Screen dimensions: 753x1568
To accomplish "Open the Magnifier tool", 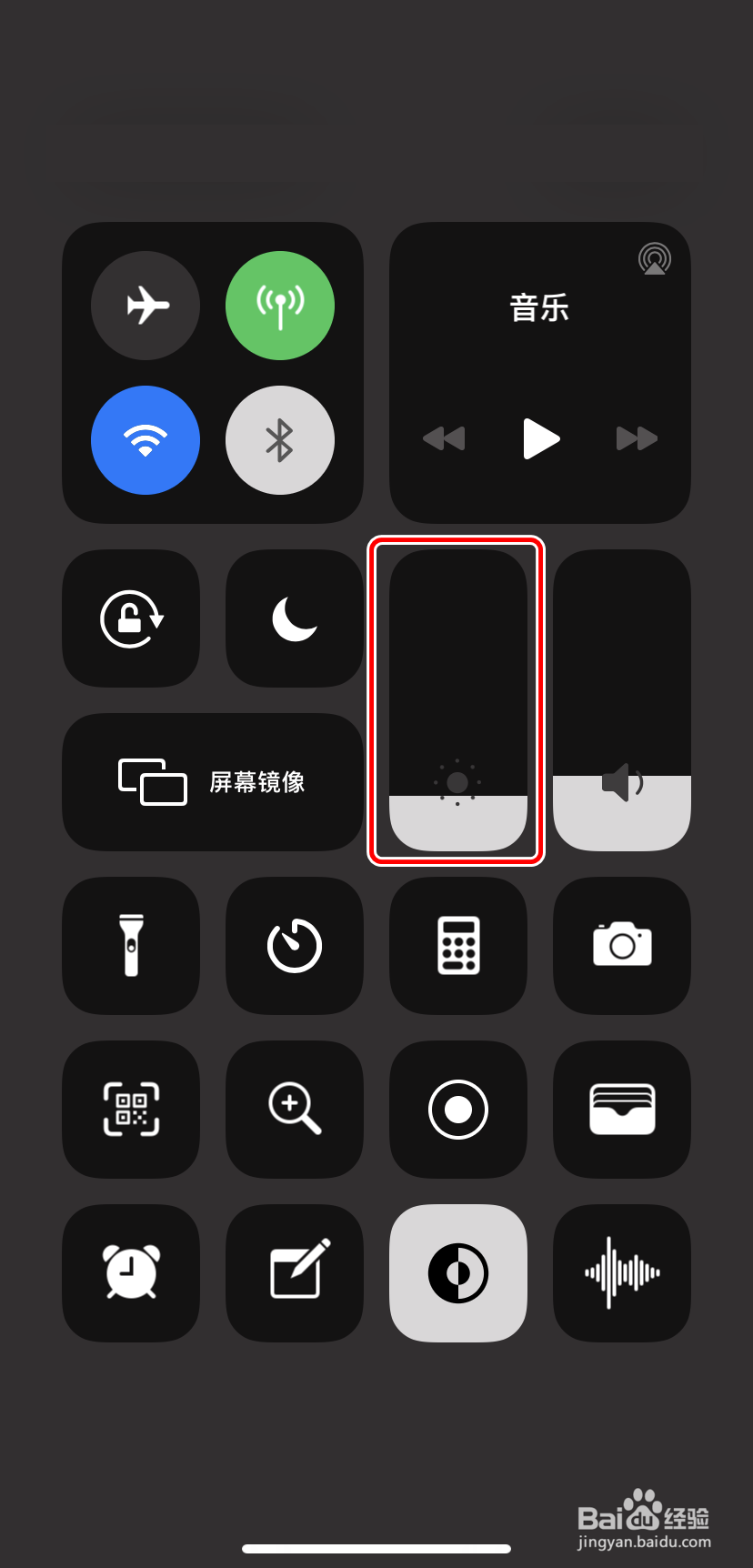I will 294,1110.
